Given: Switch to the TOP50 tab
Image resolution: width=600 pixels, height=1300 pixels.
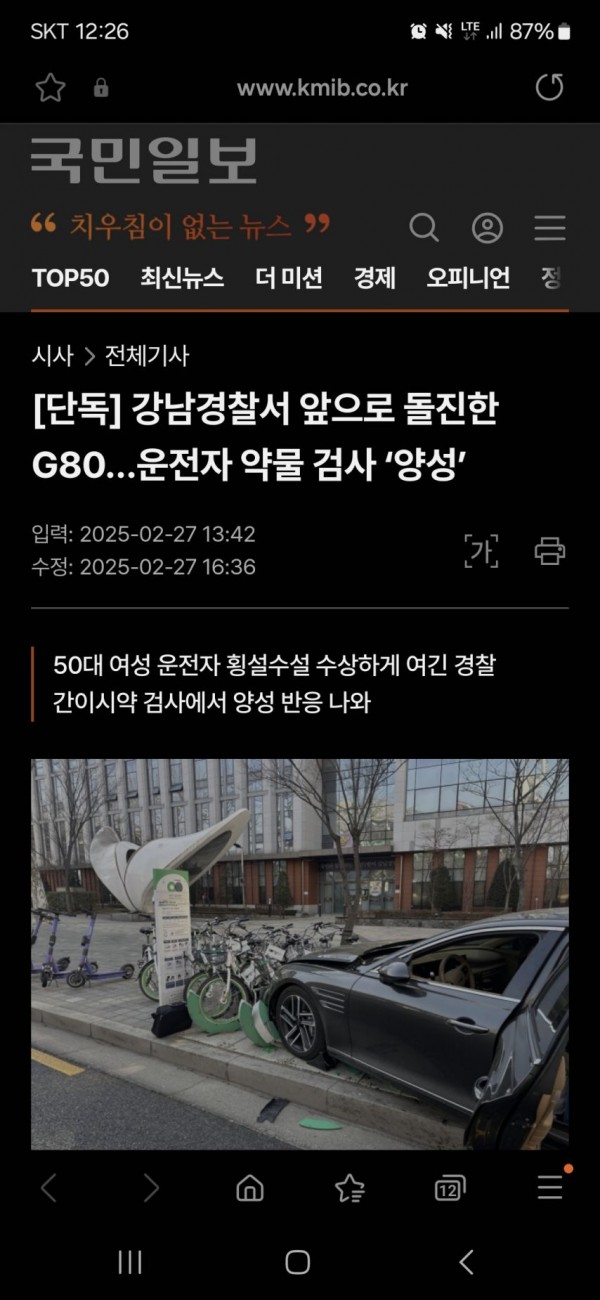Looking at the screenshot, I should click(70, 278).
